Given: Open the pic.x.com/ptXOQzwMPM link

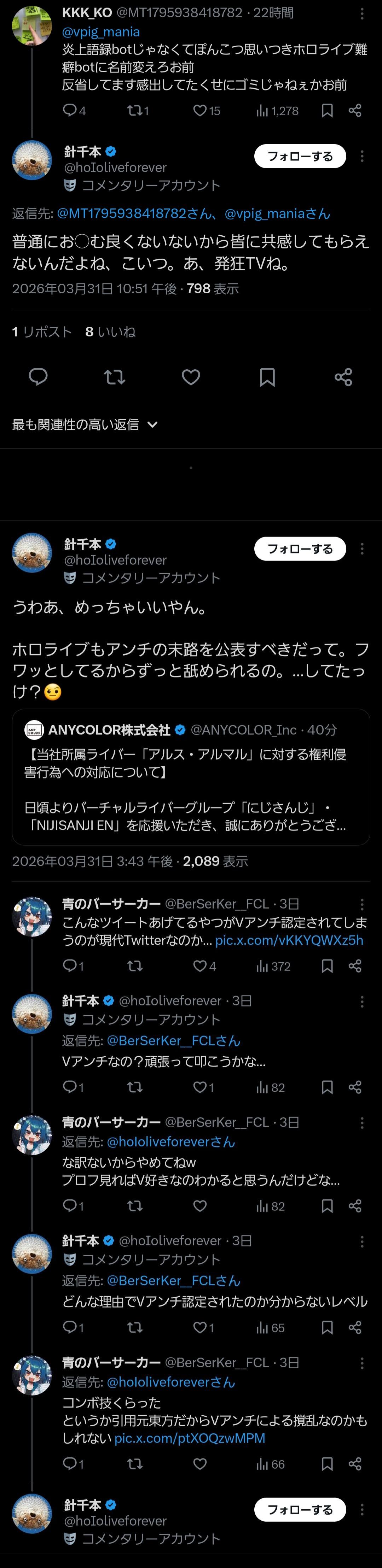Looking at the screenshot, I should [190, 1438].
